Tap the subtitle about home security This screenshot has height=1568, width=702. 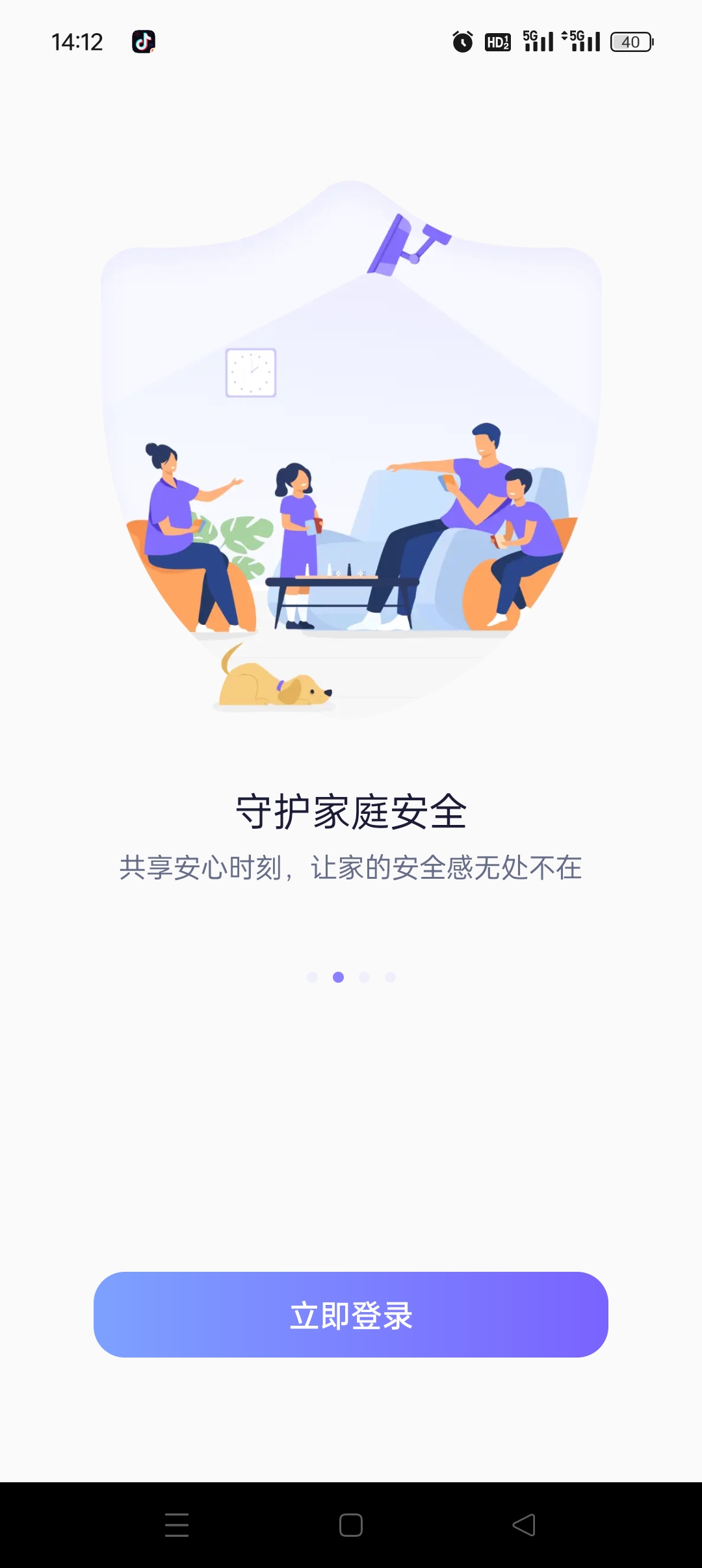click(351, 866)
